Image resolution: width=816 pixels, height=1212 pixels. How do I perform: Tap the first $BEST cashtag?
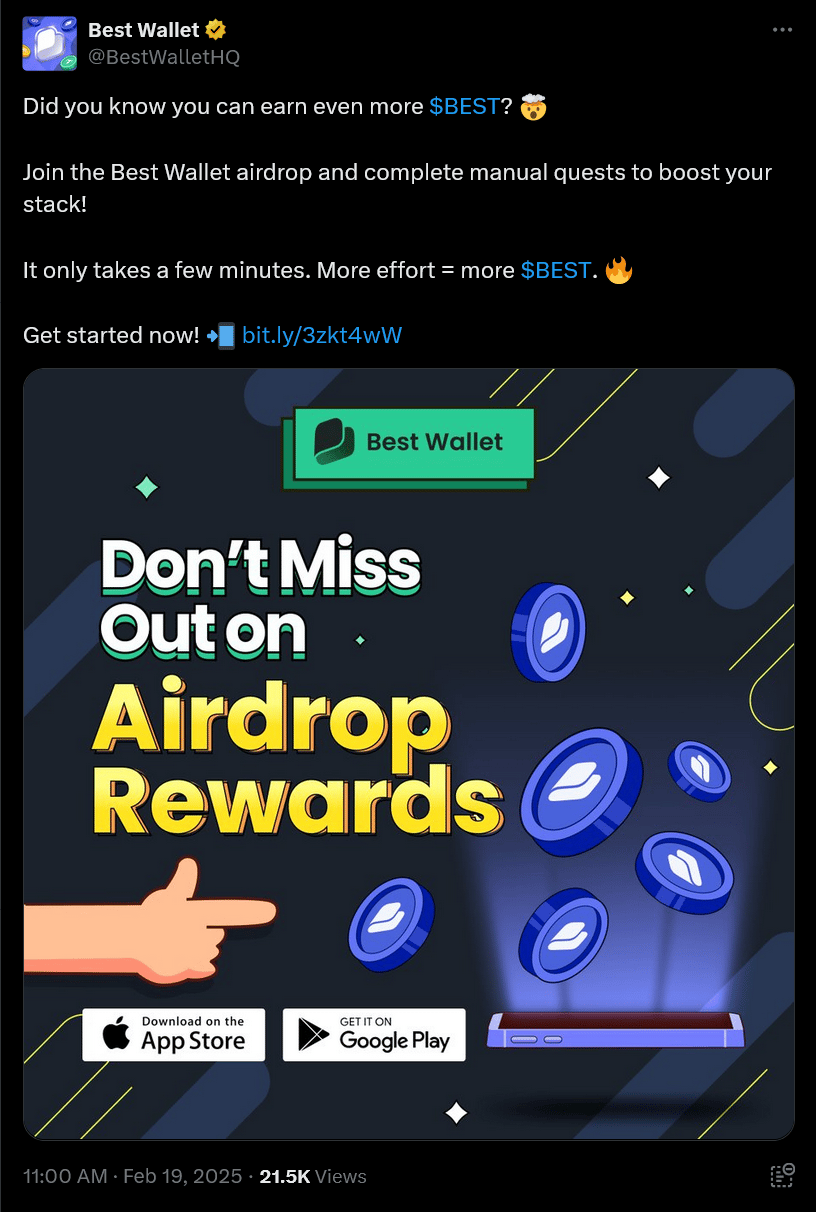pos(463,107)
